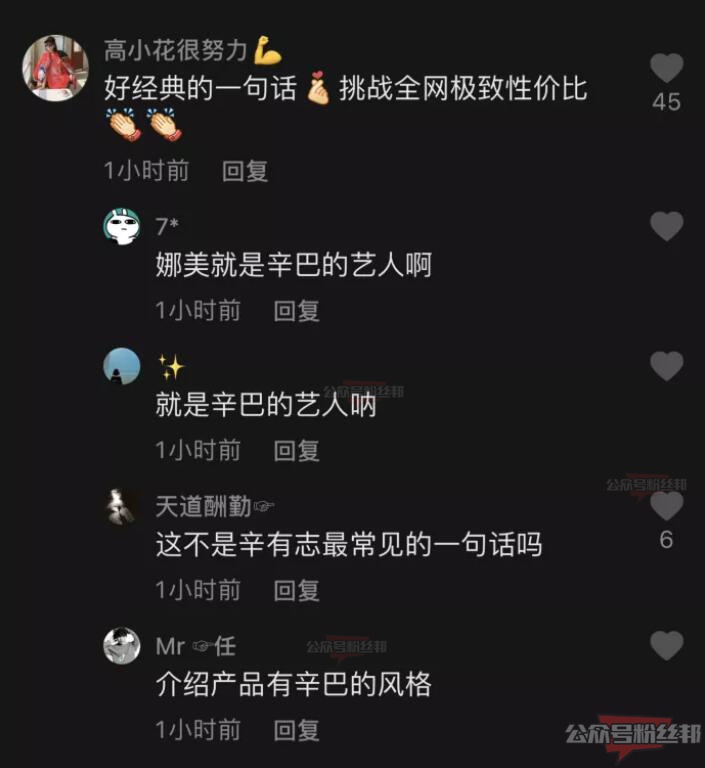
Task: Like Mr 任's comment
Action: click(x=666, y=646)
